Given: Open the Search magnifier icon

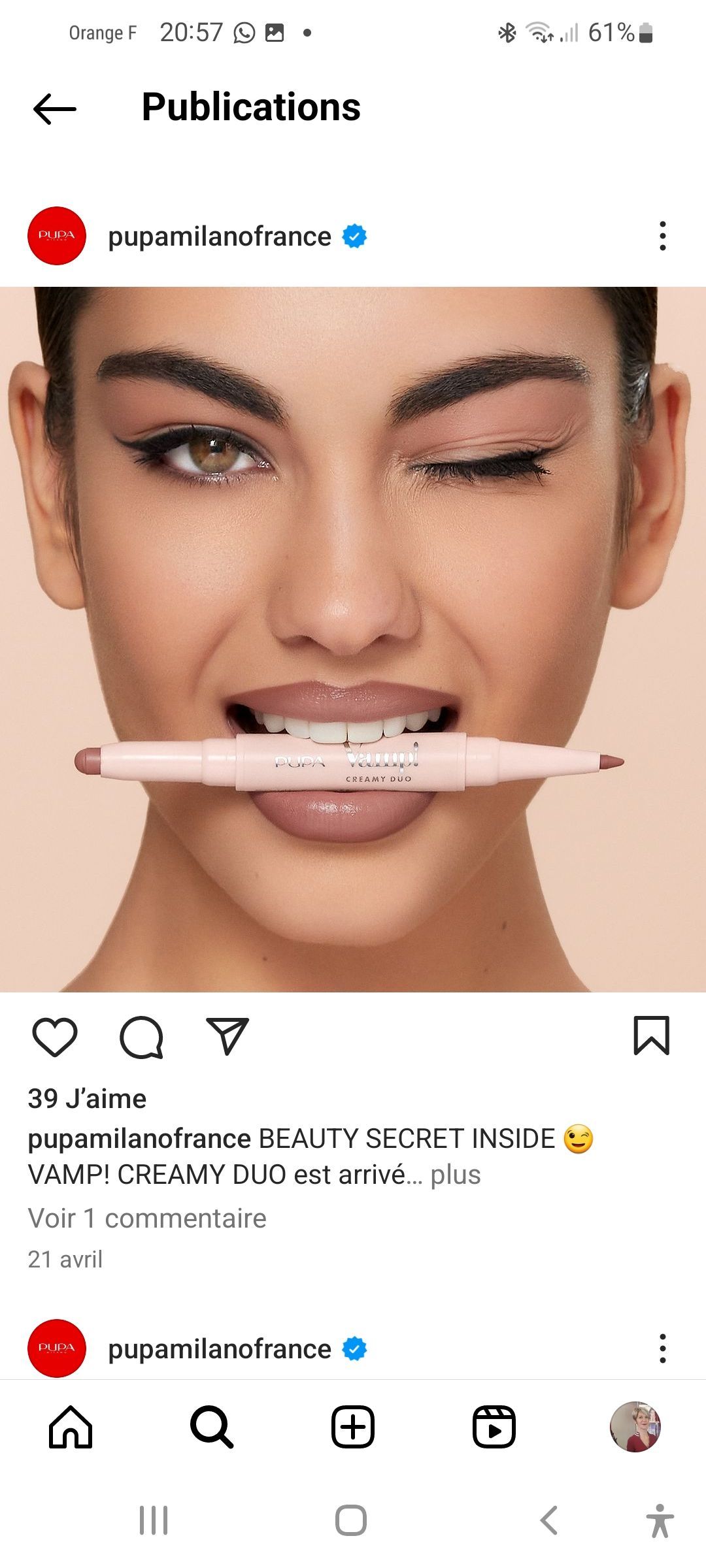Looking at the screenshot, I should point(212,1428).
